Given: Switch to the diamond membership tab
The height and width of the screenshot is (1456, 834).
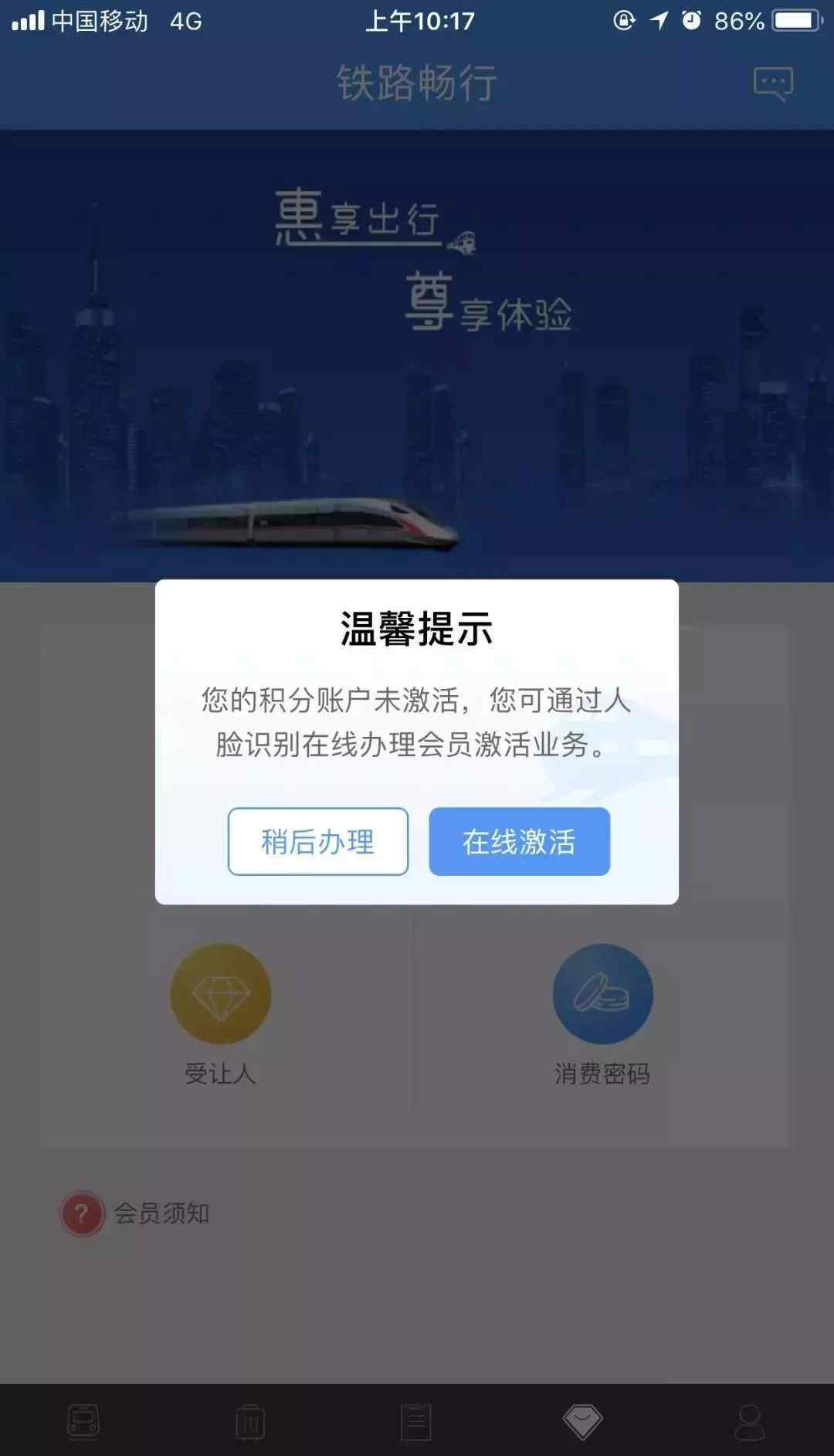Looking at the screenshot, I should tap(582, 1421).
